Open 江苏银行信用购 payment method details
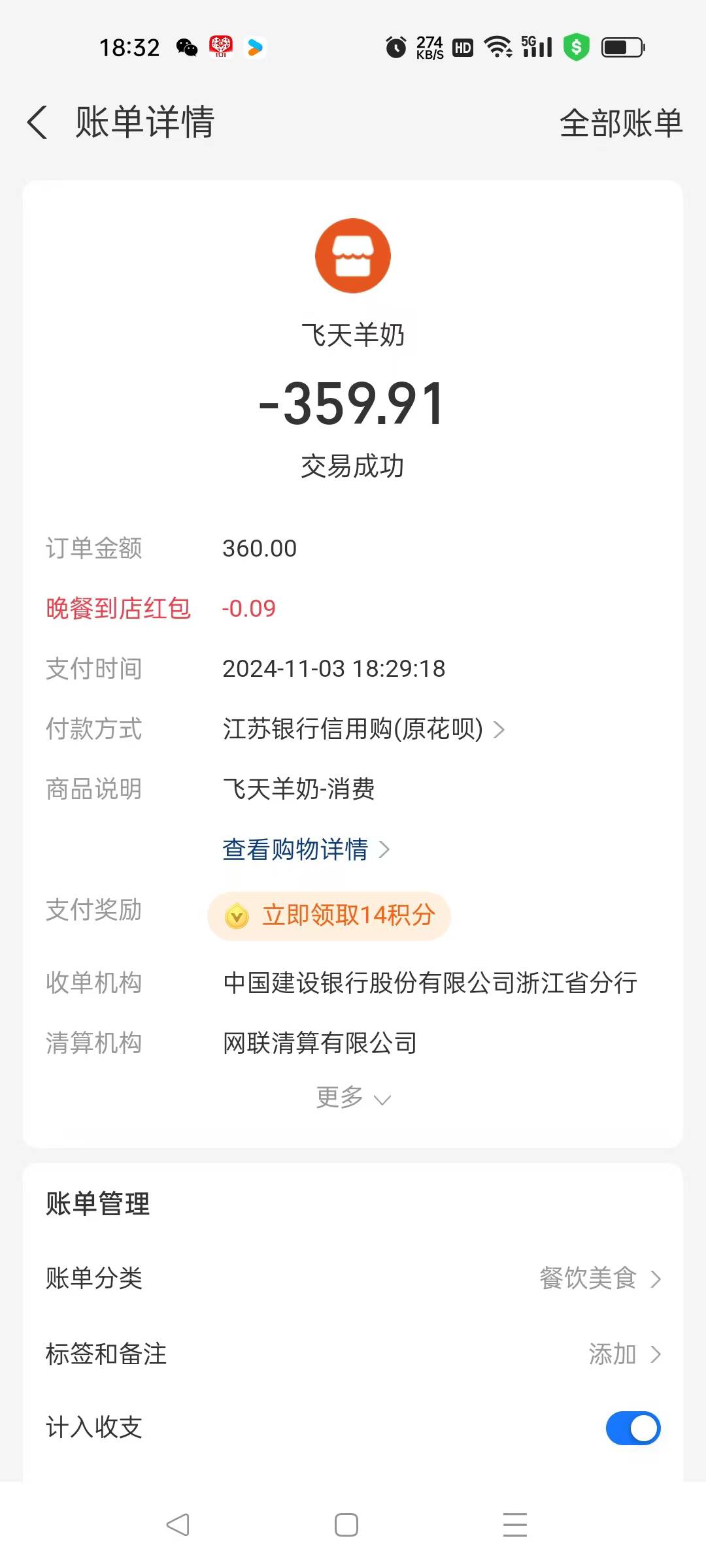 [x=363, y=729]
